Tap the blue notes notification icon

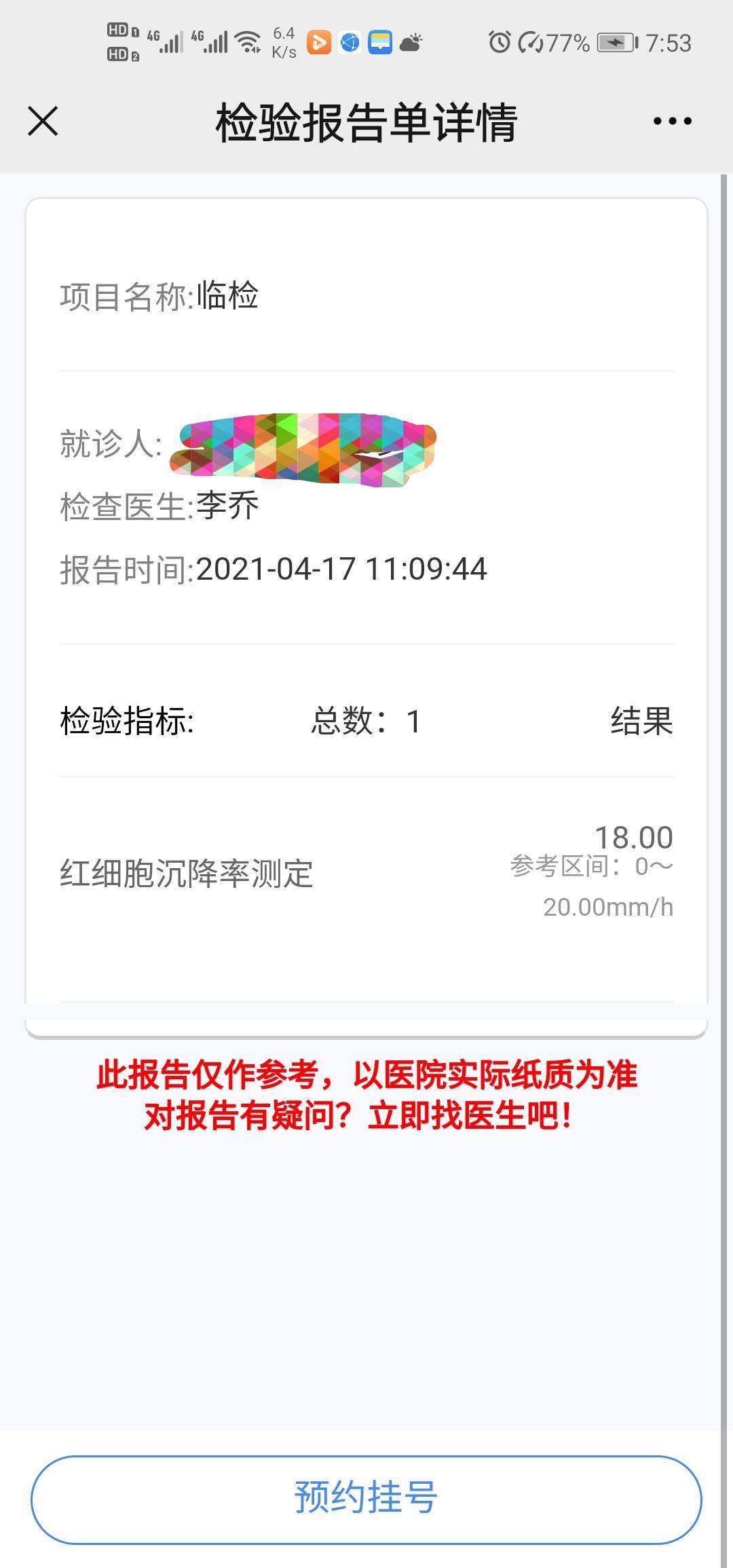click(x=380, y=42)
